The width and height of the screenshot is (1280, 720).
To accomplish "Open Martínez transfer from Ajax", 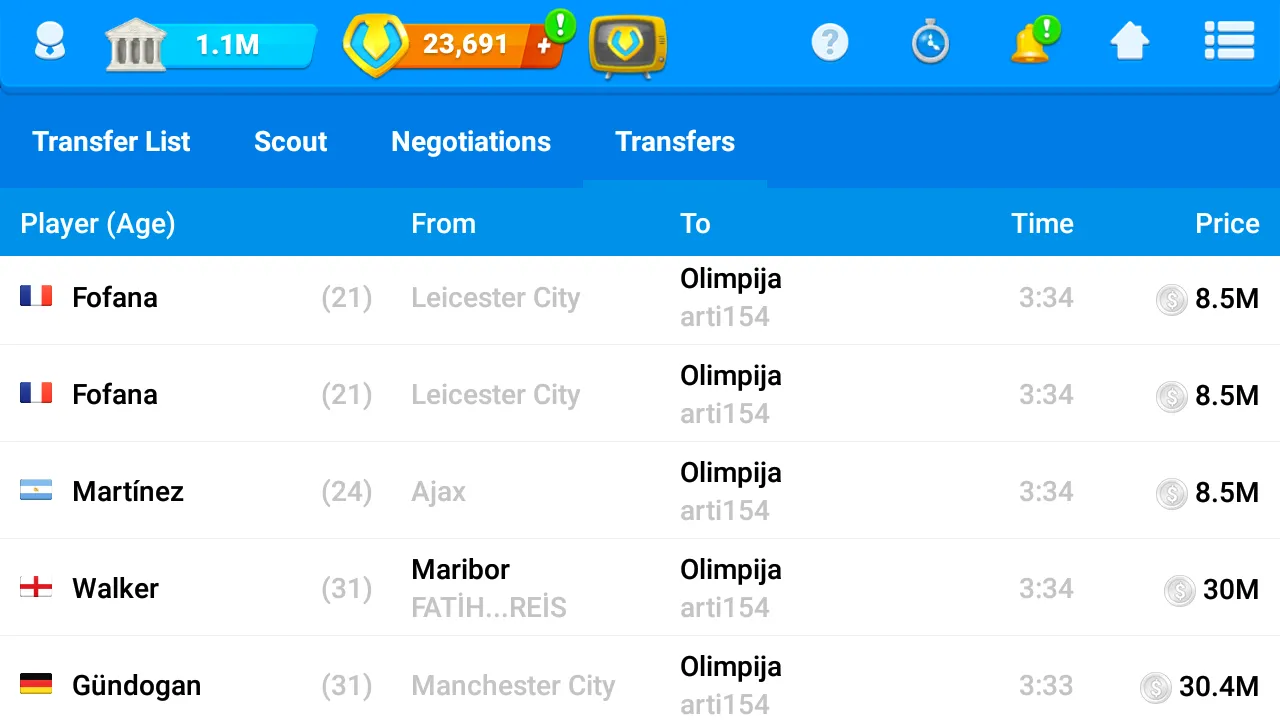I will click(640, 492).
